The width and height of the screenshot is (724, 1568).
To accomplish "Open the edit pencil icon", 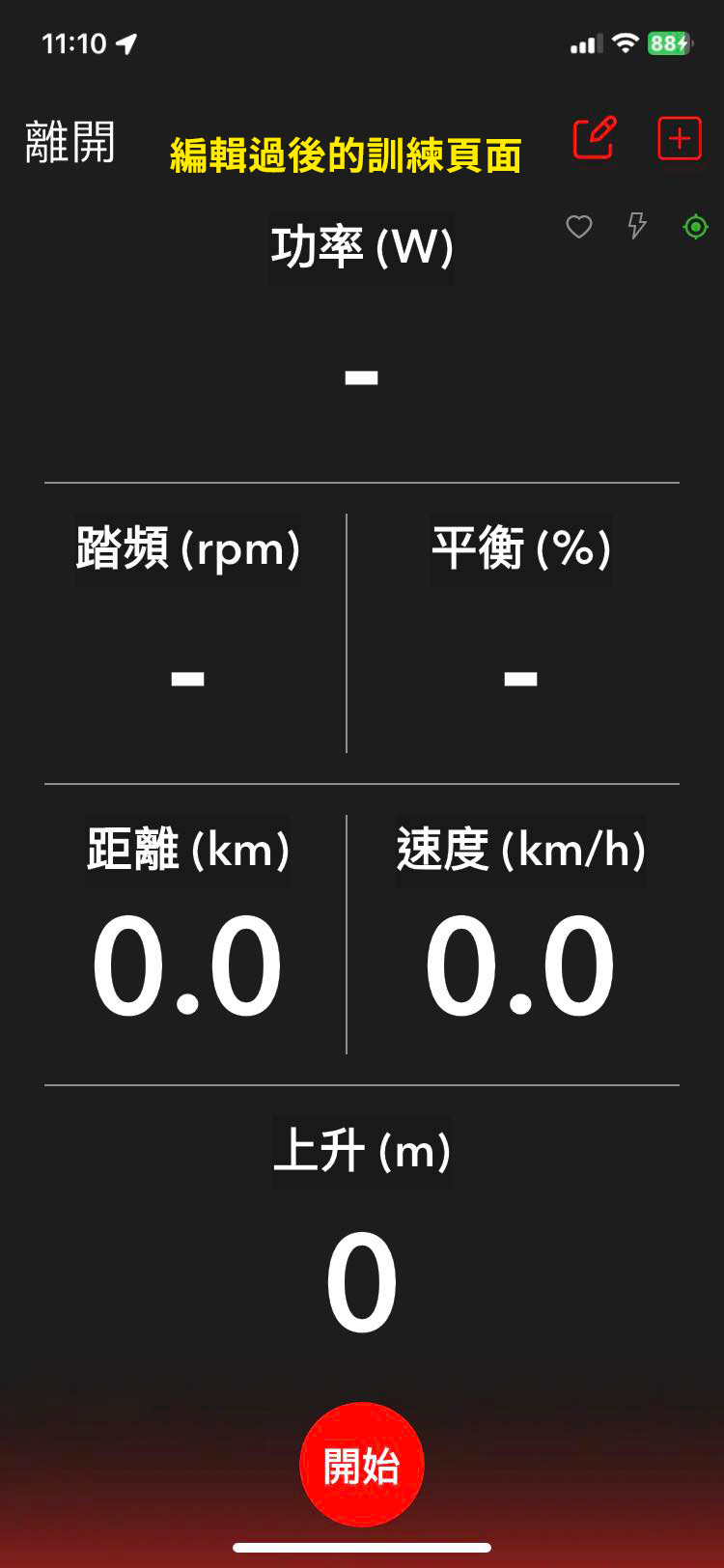I will pyautogui.click(x=595, y=138).
